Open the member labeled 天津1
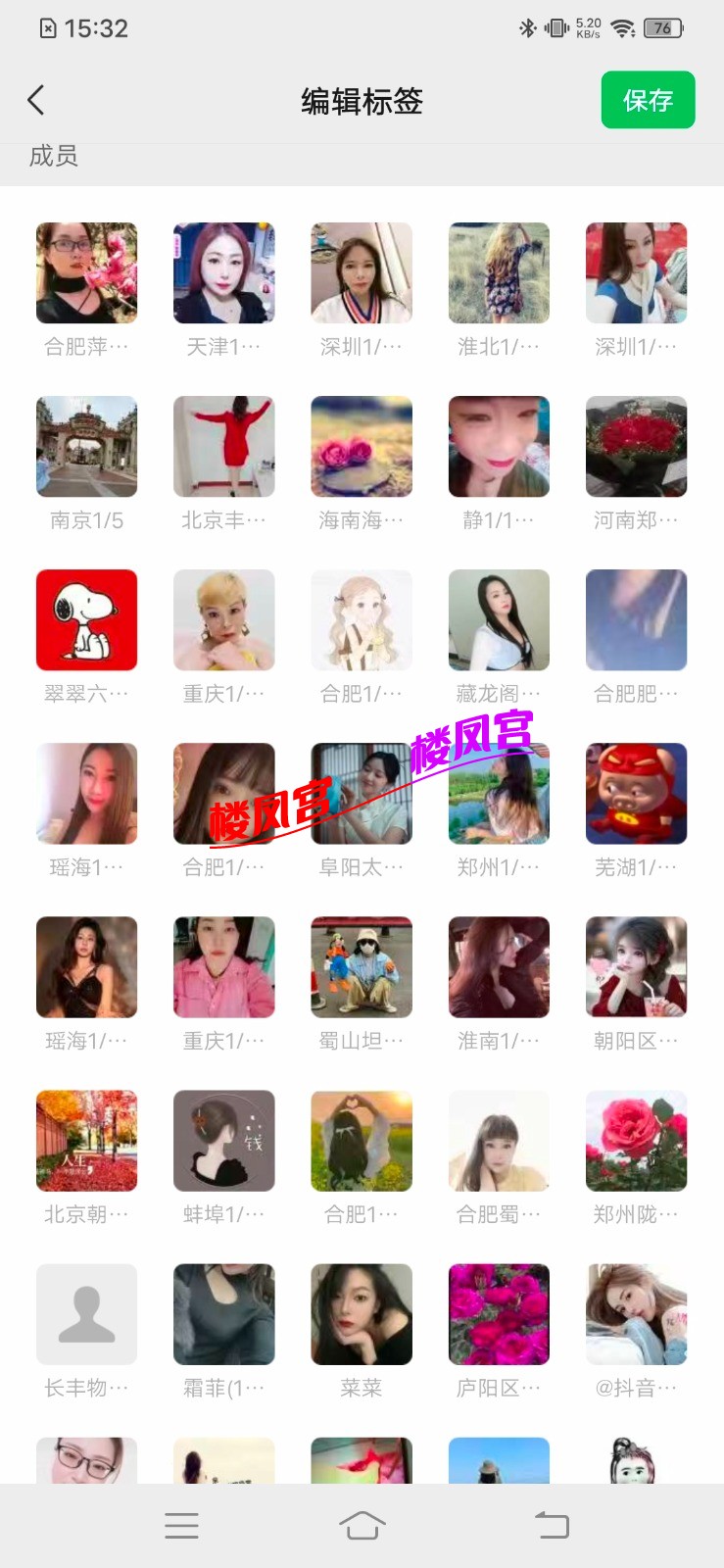Viewport: 724px width, 1568px height. click(223, 273)
